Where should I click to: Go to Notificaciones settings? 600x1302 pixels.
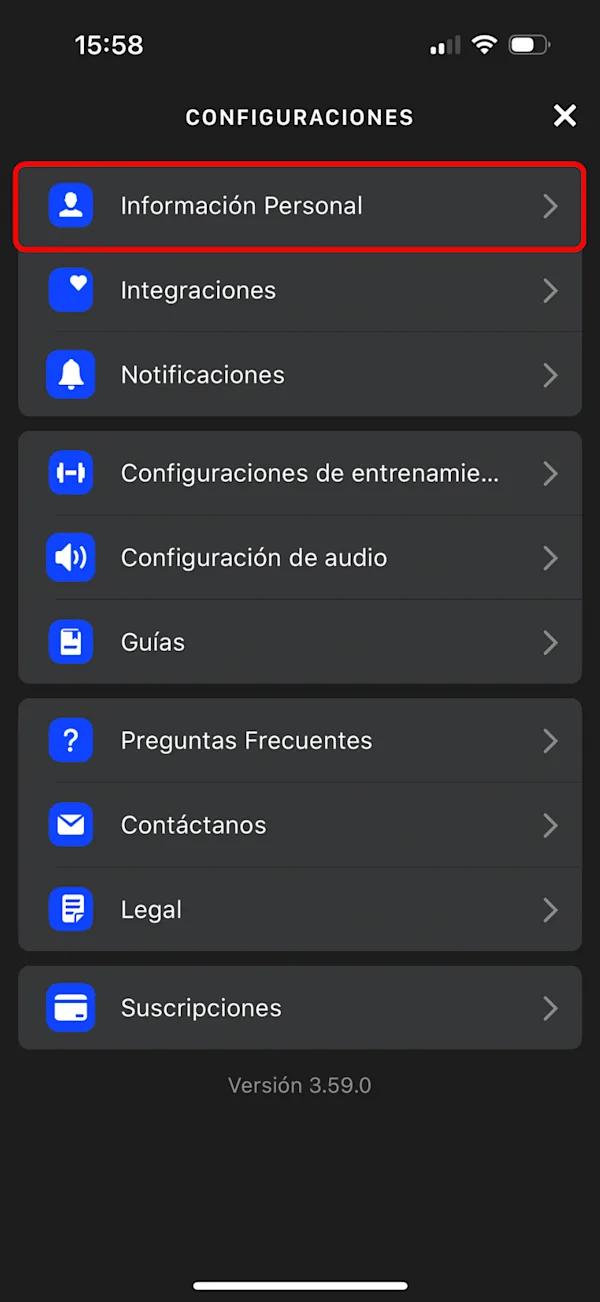300,375
